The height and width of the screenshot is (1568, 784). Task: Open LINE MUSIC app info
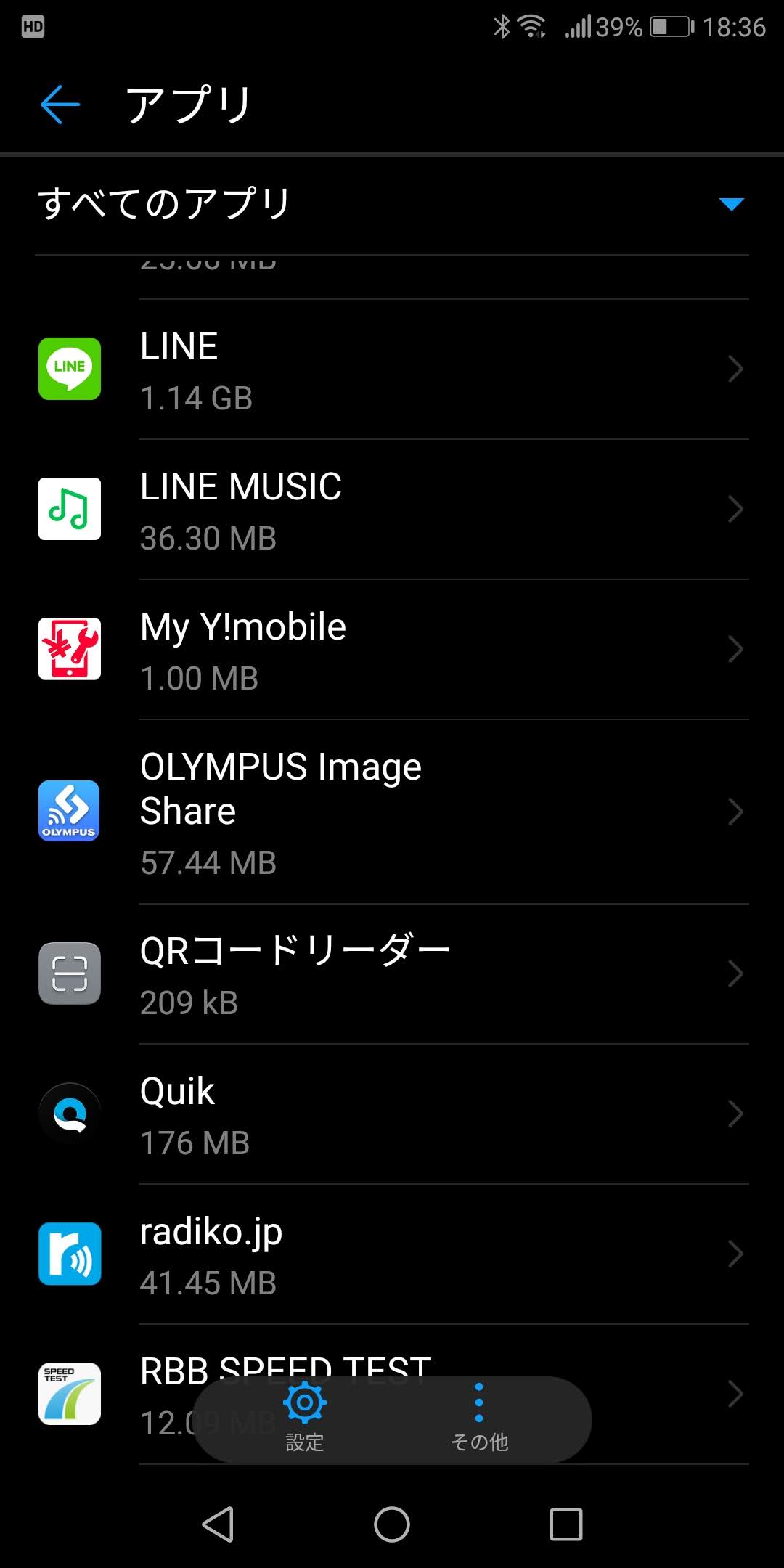point(392,510)
